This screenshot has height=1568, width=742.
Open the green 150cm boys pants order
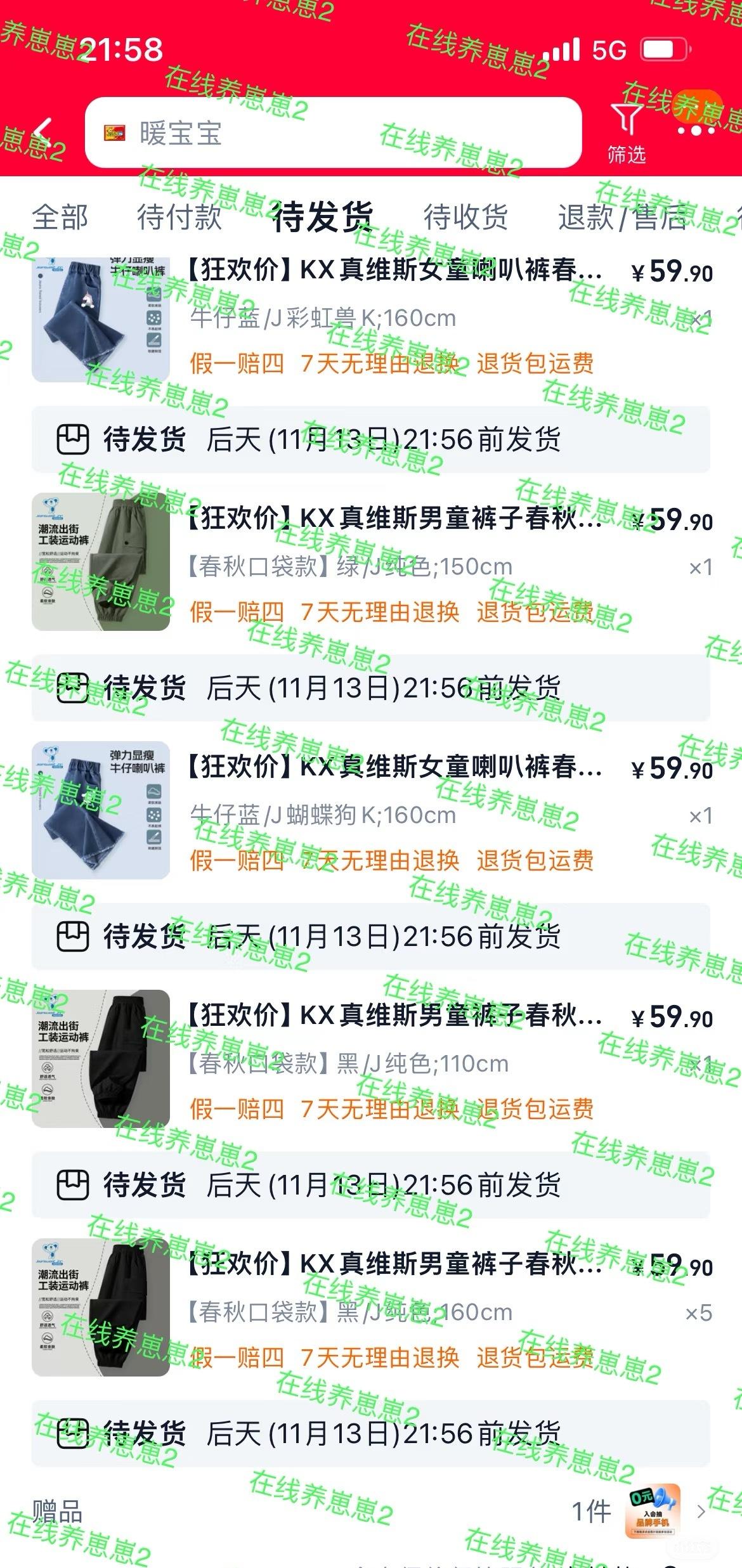(371, 562)
